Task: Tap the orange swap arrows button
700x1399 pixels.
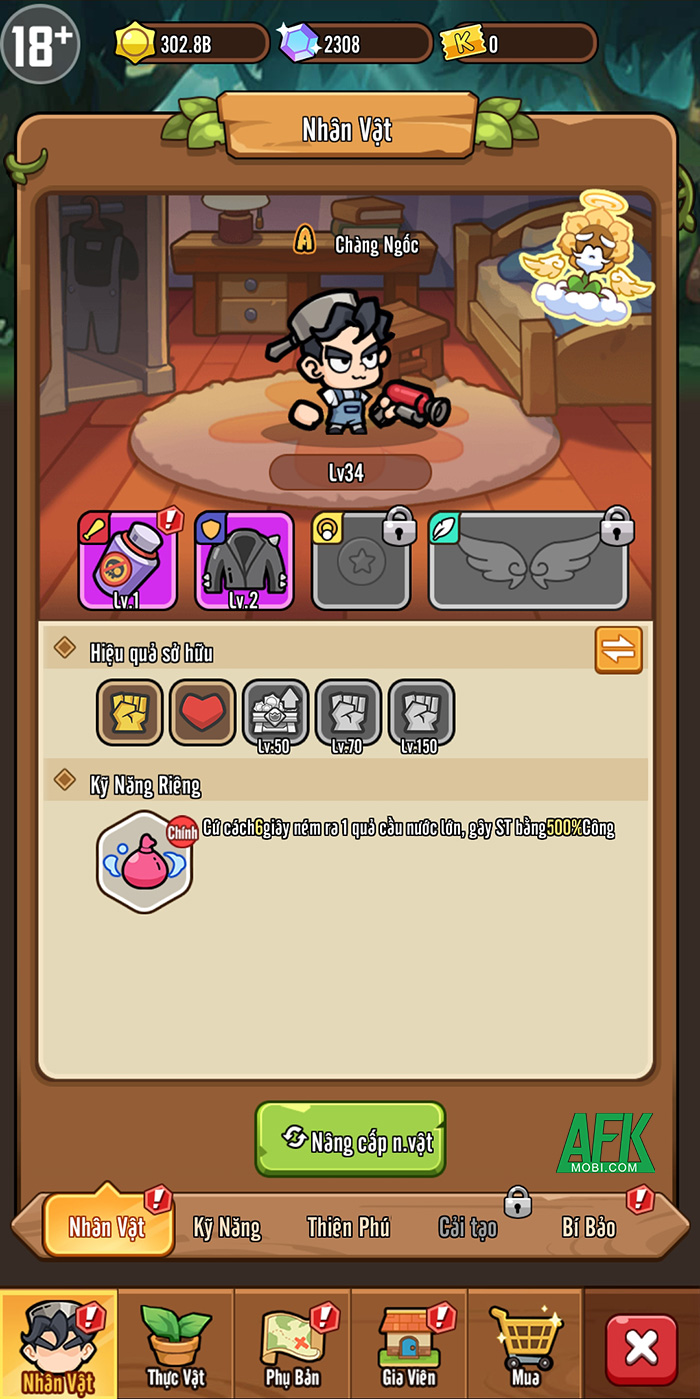Action: click(x=618, y=650)
